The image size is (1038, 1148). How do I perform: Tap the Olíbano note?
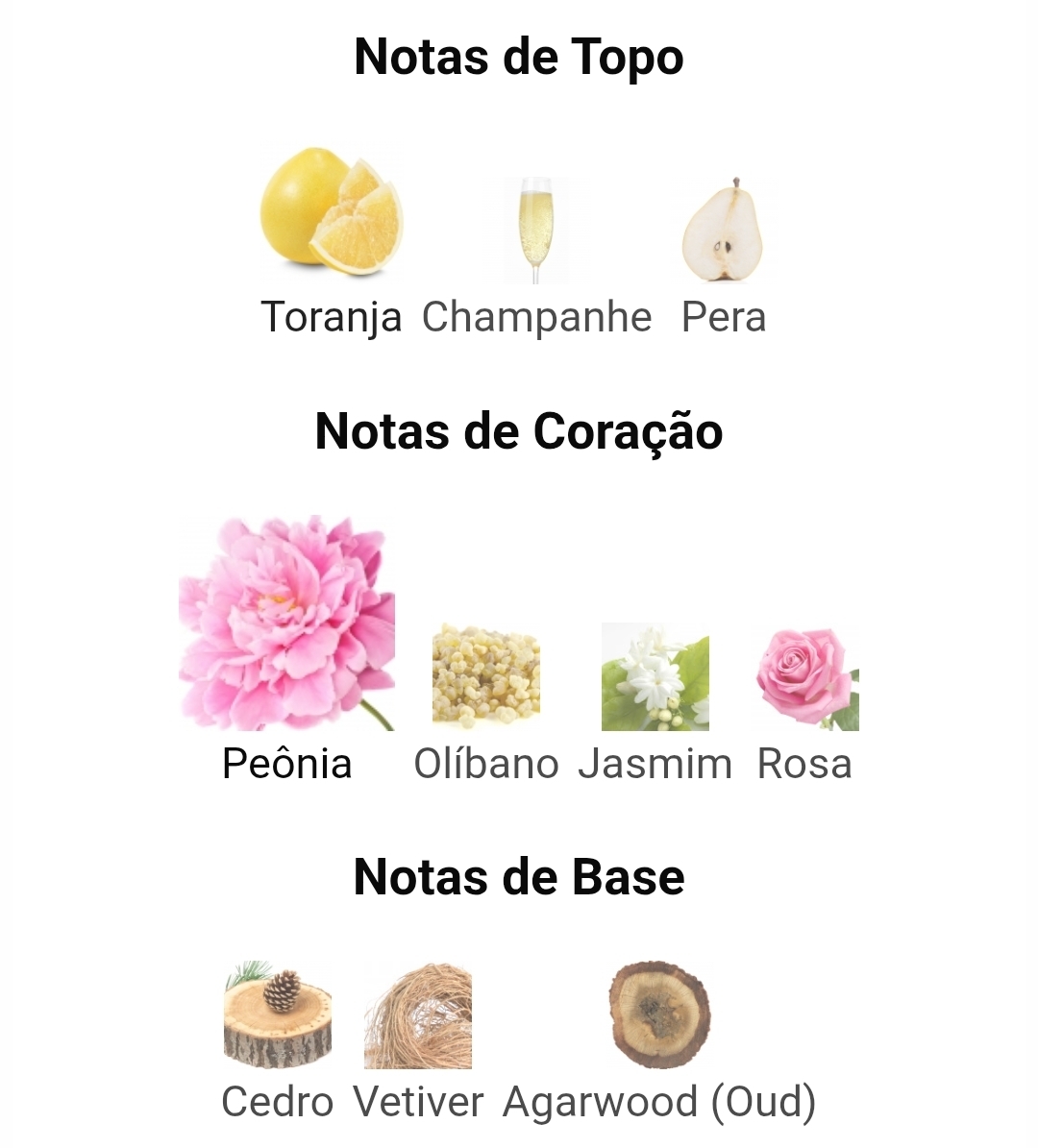(486, 677)
